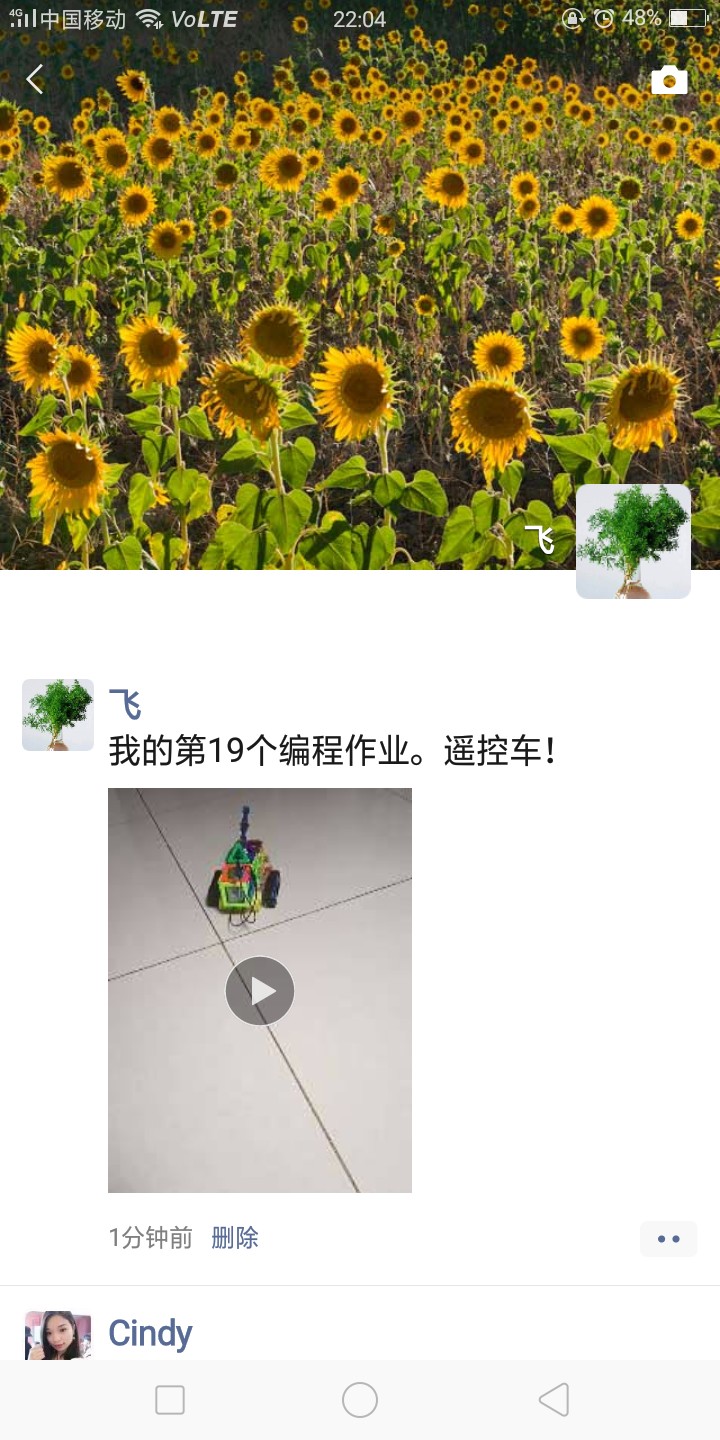Open Cindy's profile name link
This screenshot has width=720, height=1440.
pyautogui.click(x=150, y=1333)
